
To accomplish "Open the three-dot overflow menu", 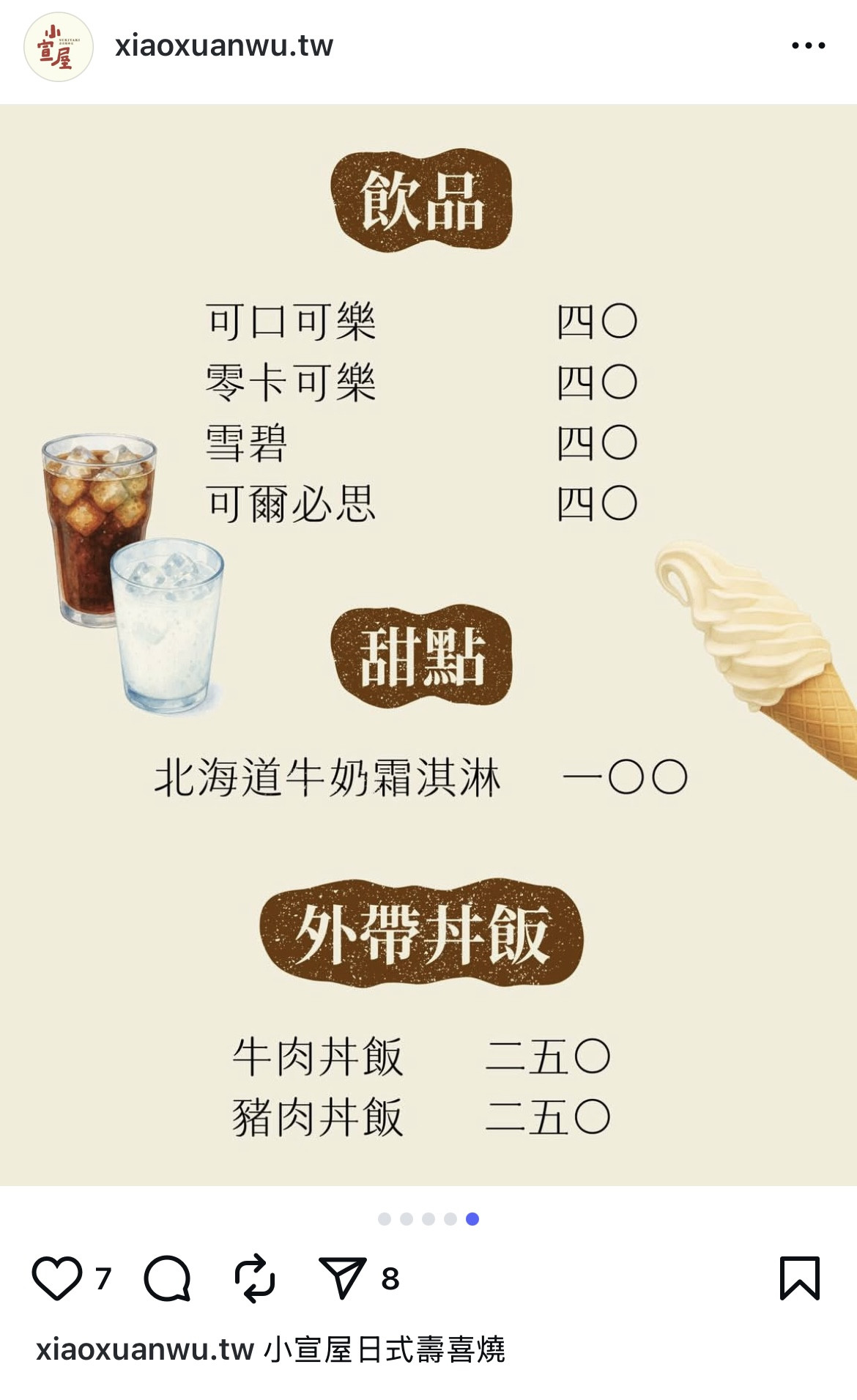I will [x=808, y=46].
